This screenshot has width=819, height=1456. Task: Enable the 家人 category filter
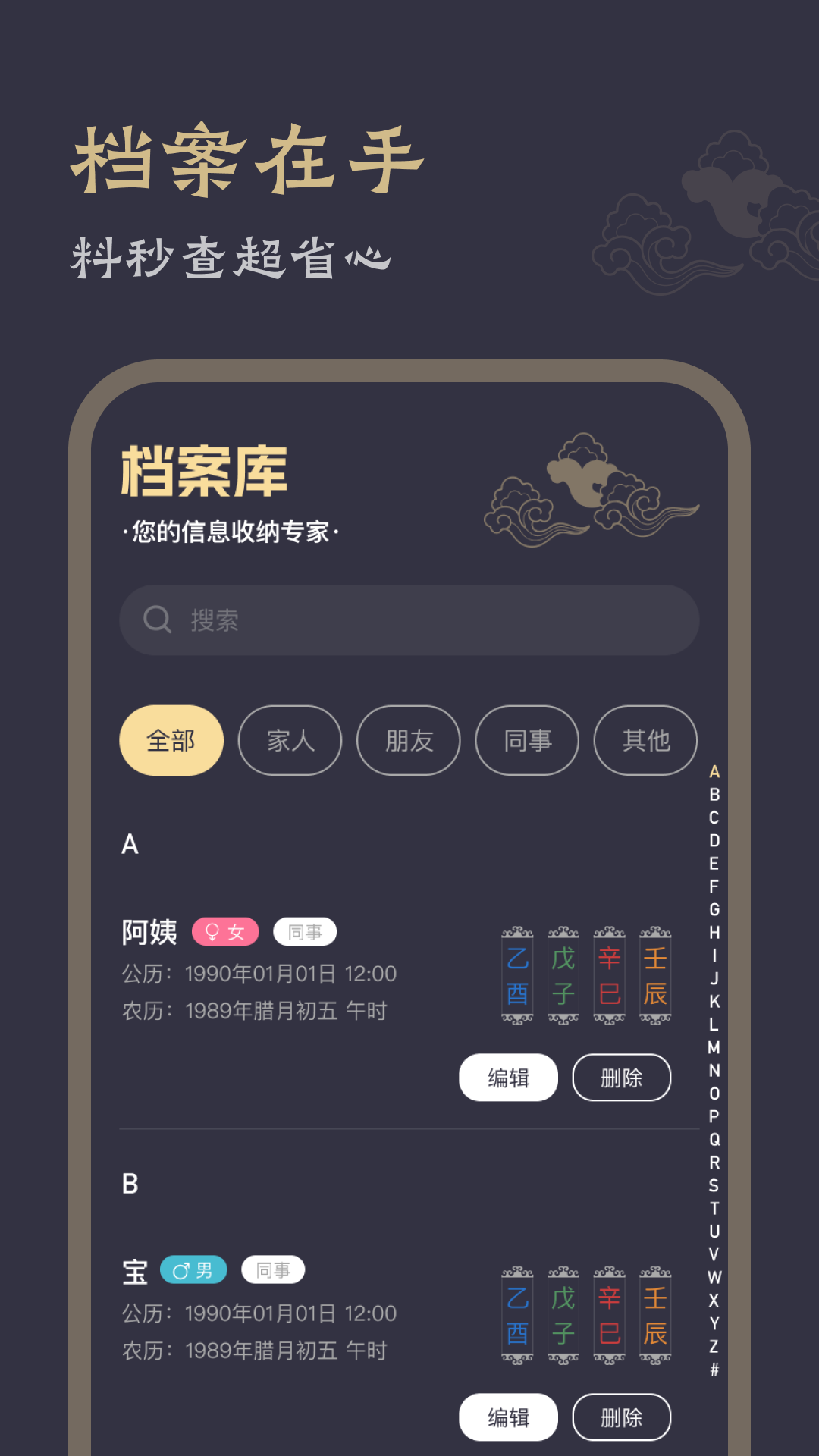tap(290, 741)
